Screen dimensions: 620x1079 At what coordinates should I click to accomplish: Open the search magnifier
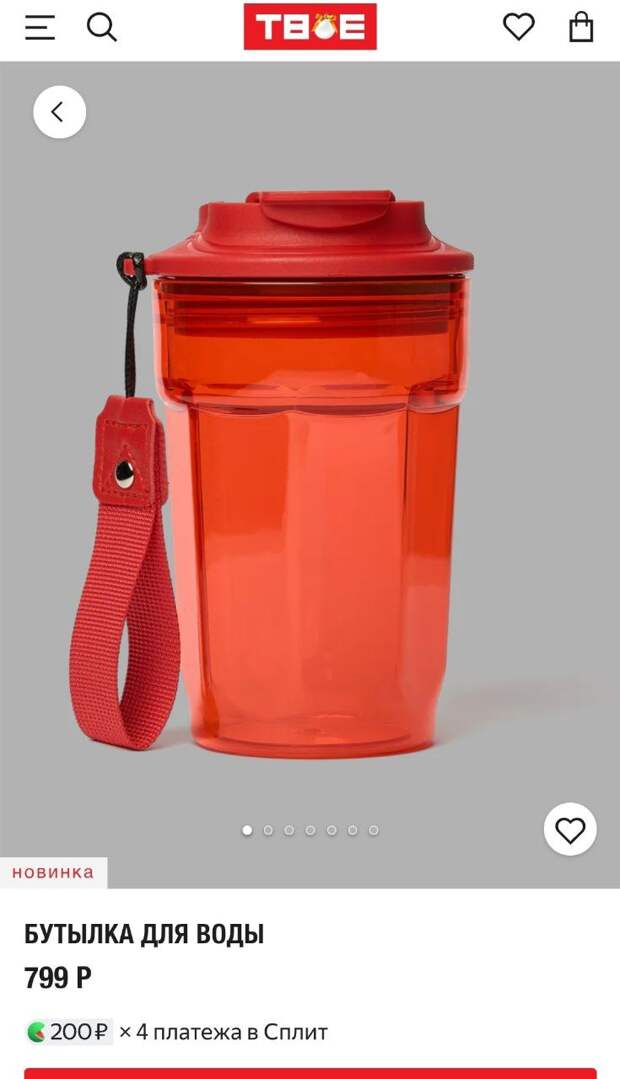101,27
